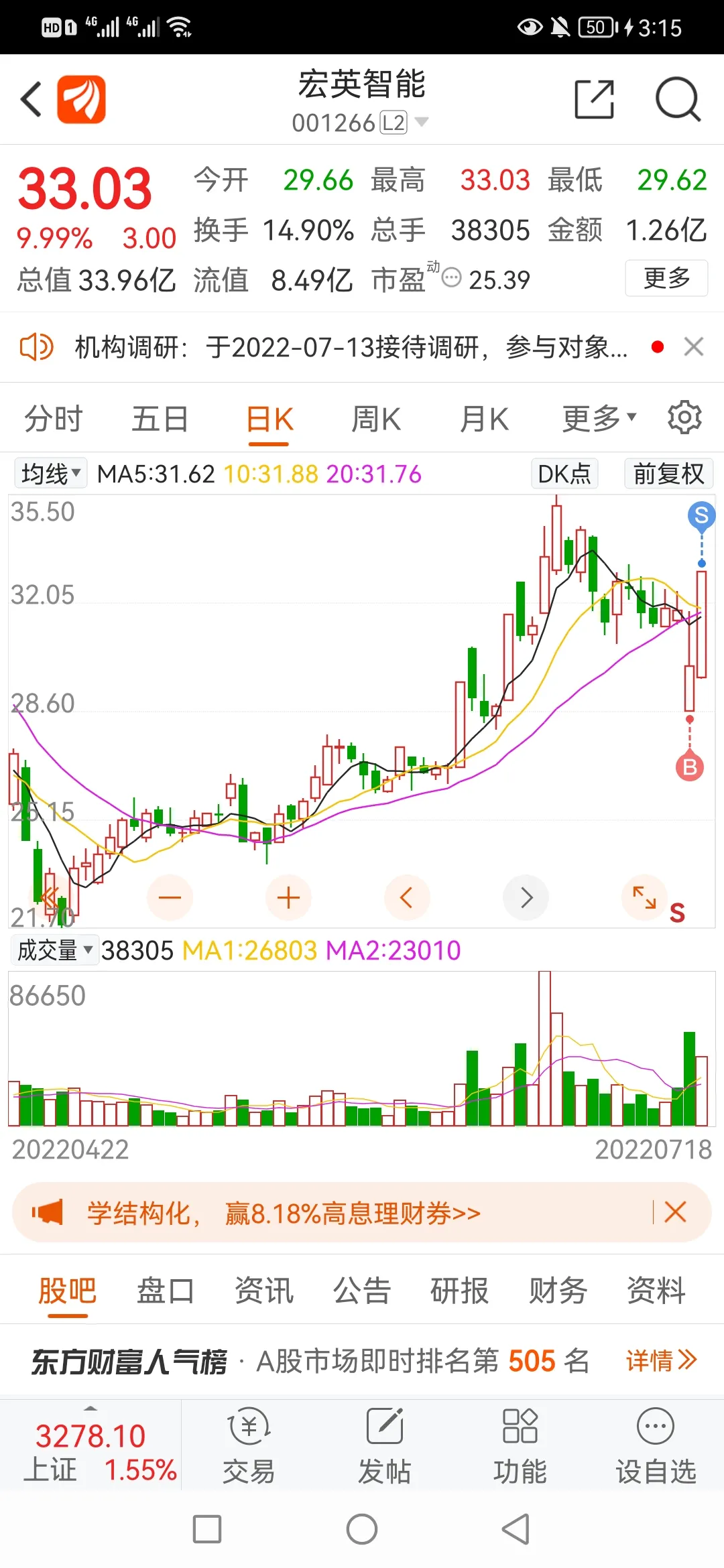Open the search magnifier

coord(678,100)
